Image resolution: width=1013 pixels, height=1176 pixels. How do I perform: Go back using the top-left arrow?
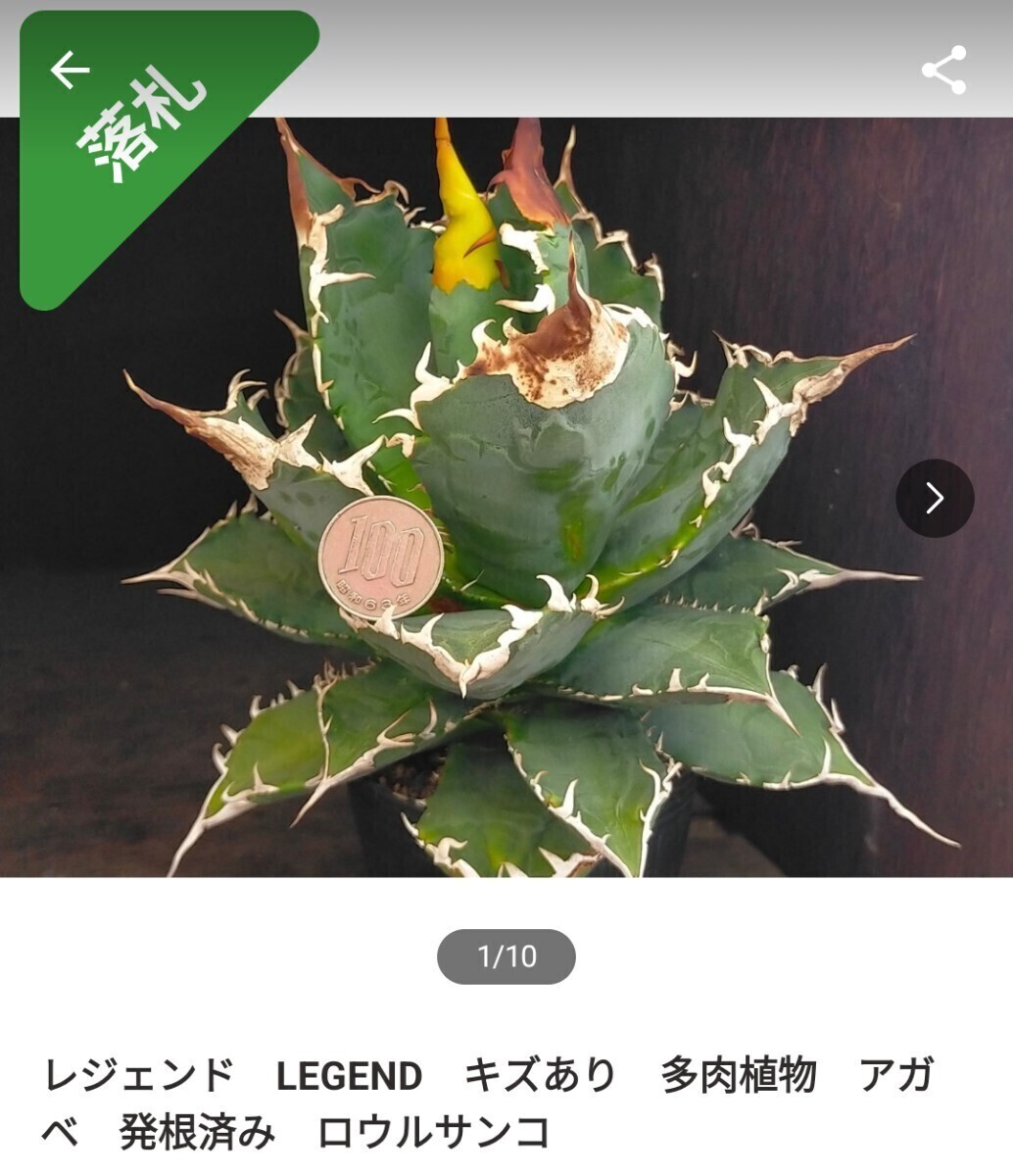70,70
